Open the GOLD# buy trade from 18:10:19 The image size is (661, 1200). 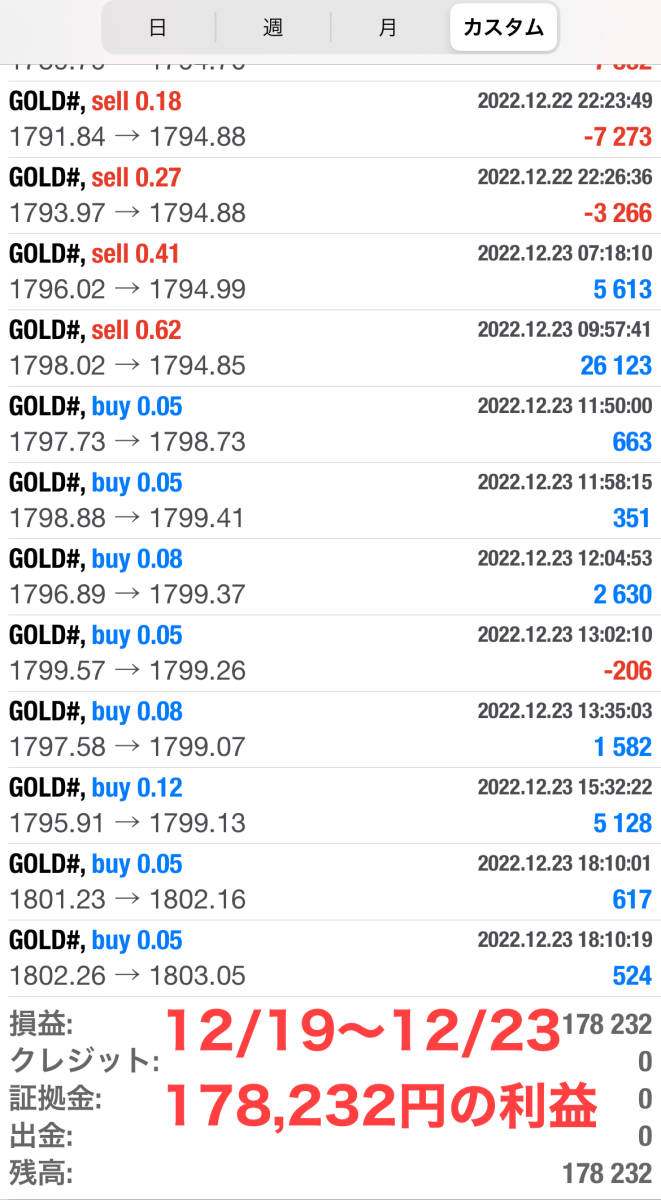(x=330, y=958)
